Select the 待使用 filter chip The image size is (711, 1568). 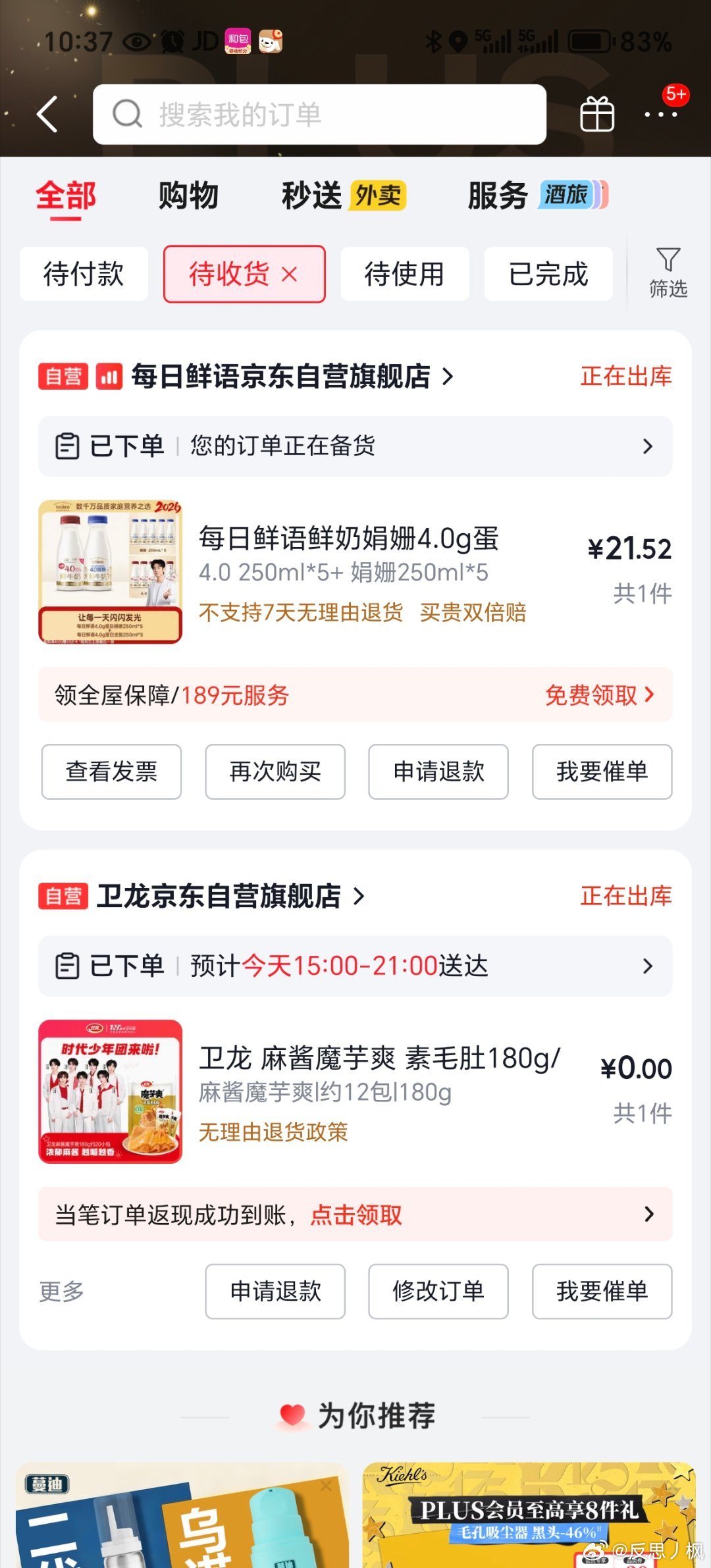click(404, 274)
